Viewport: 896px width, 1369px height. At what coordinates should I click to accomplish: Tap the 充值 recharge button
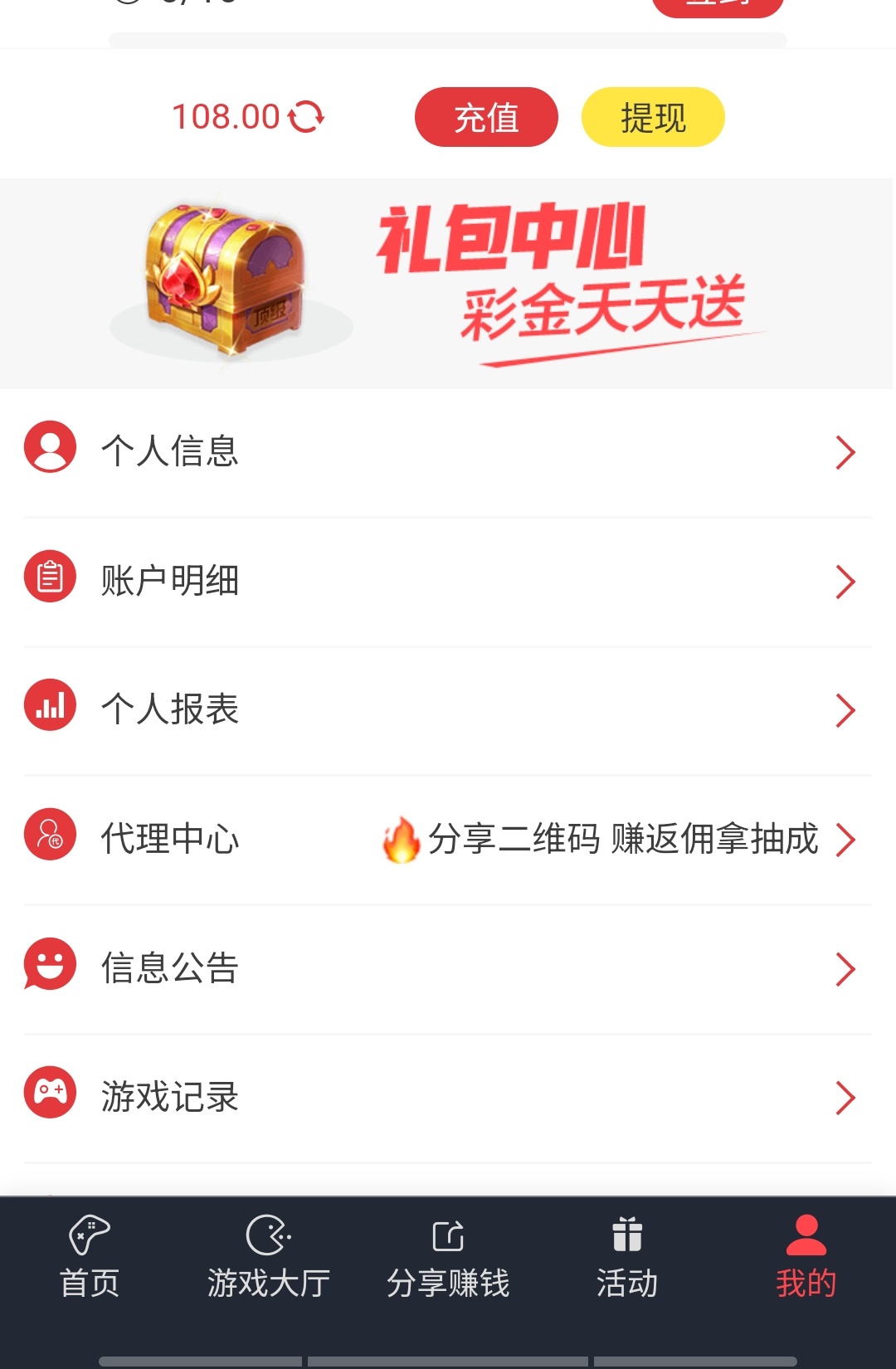click(x=486, y=117)
